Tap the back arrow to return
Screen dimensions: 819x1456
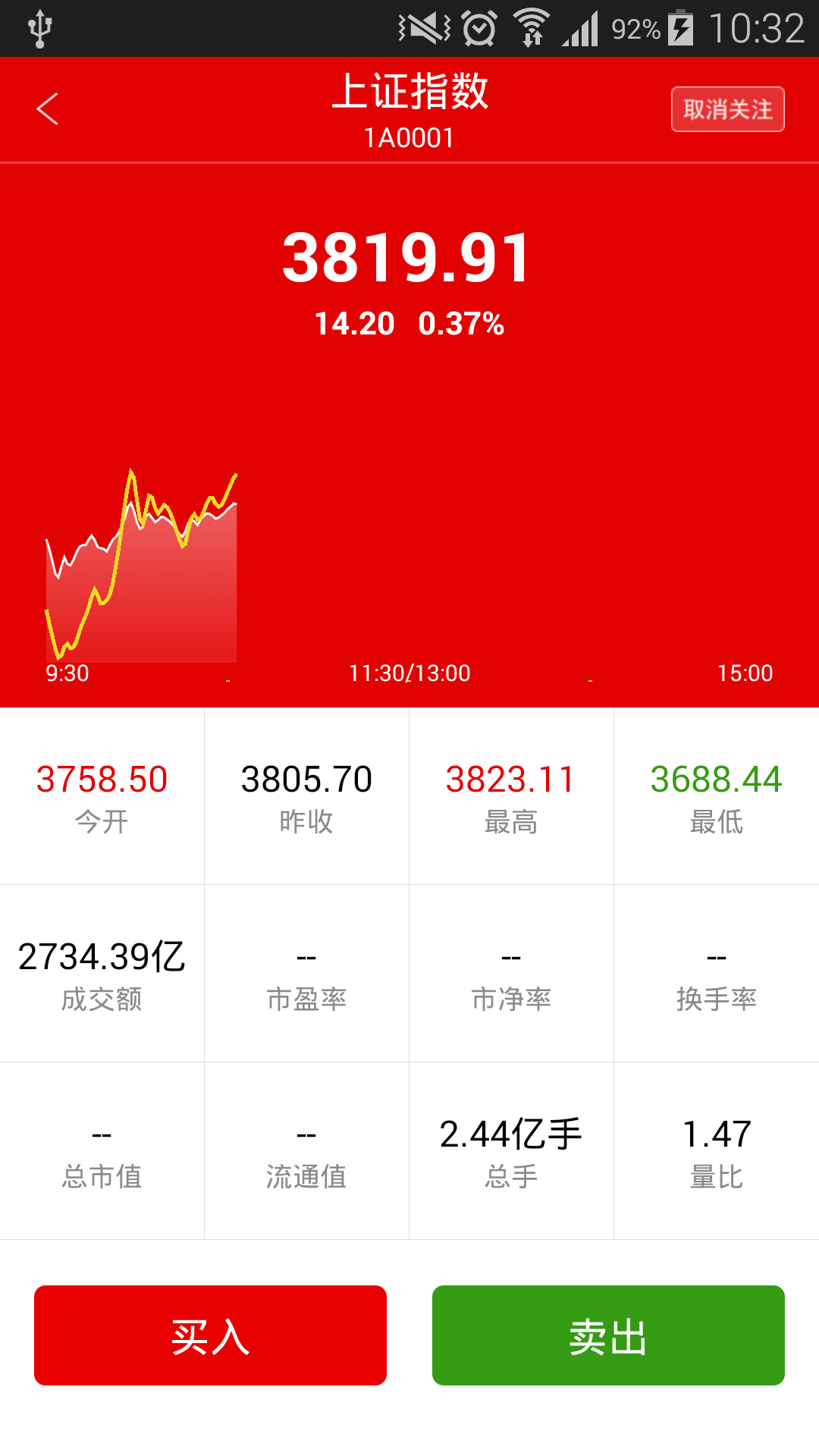coord(47,108)
